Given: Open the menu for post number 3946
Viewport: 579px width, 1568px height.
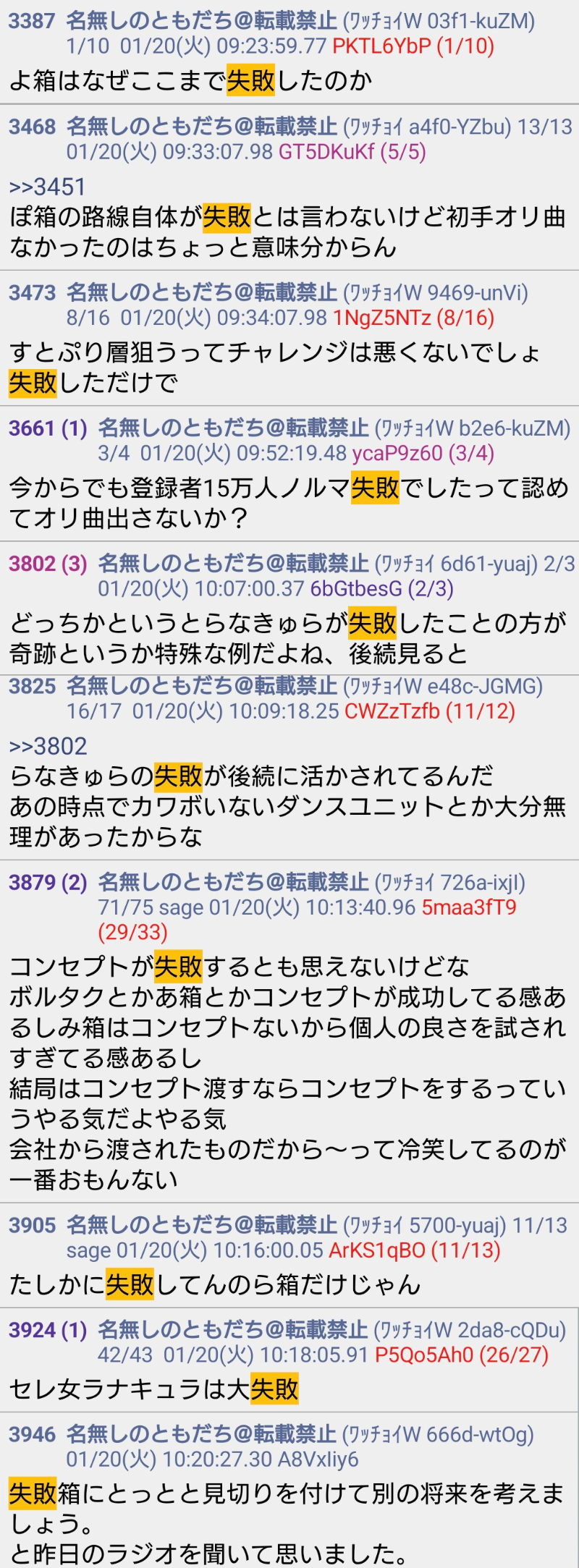Looking at the screenshot, I should 32,1434.
